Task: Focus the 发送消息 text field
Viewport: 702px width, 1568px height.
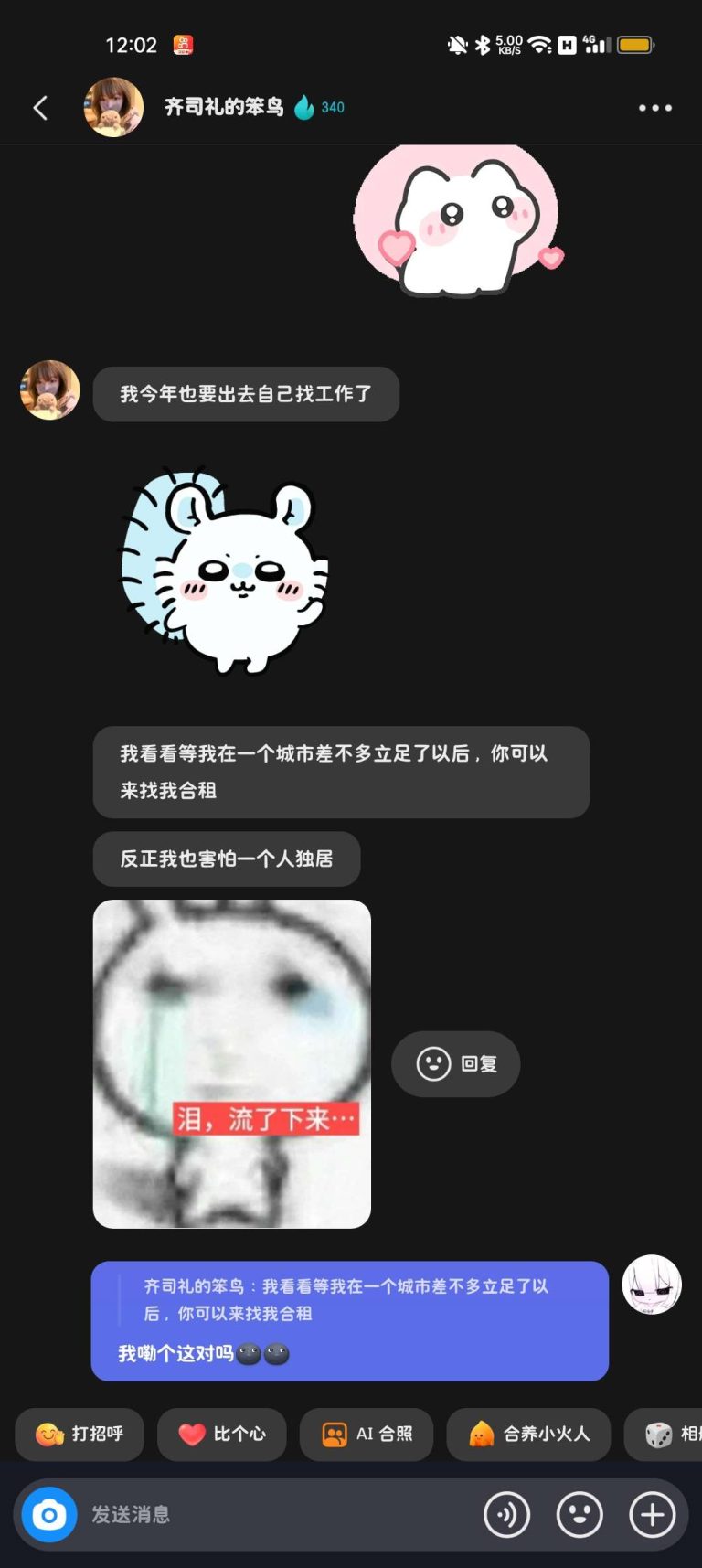Action: coord(274,1515)
